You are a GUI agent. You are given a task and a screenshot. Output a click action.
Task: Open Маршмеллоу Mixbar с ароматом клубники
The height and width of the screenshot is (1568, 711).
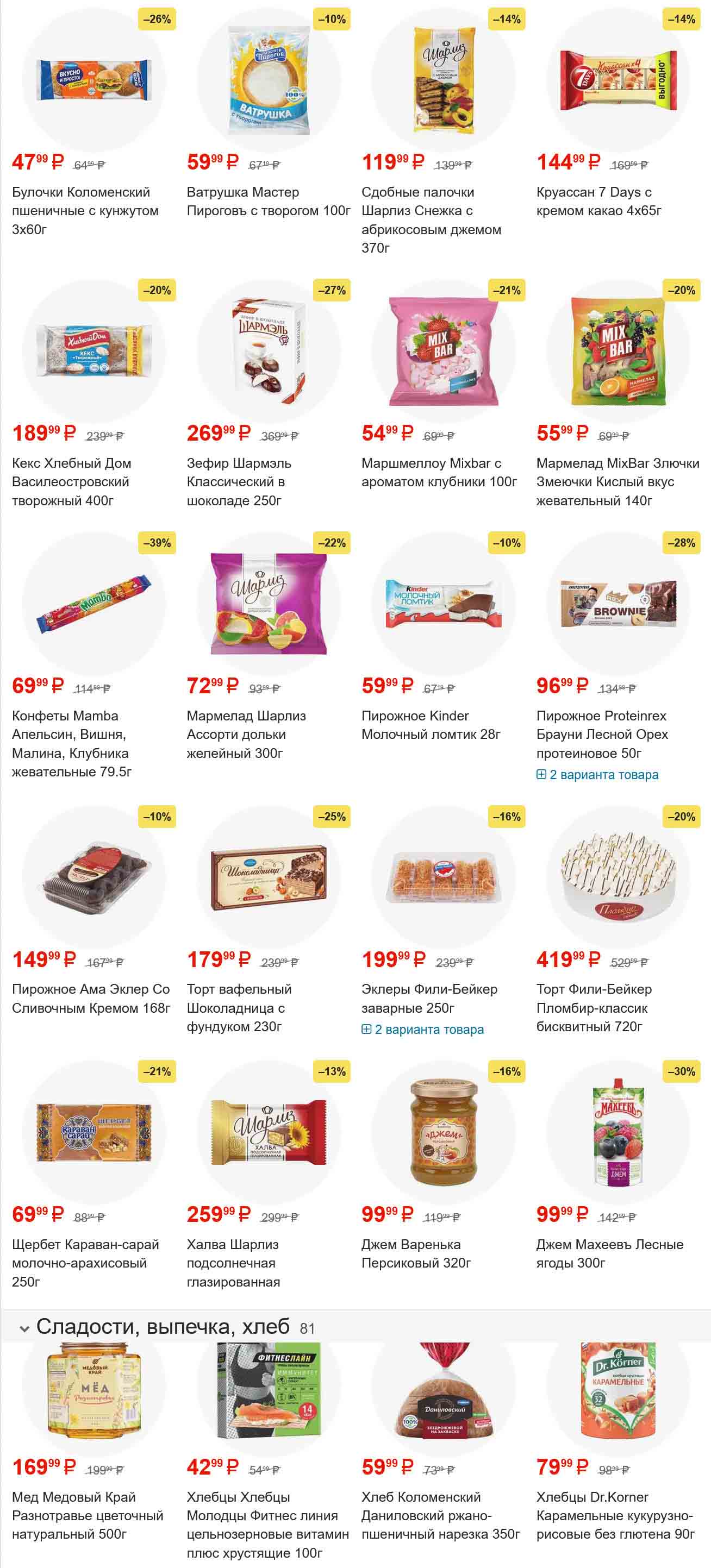(x=439, y=472)
